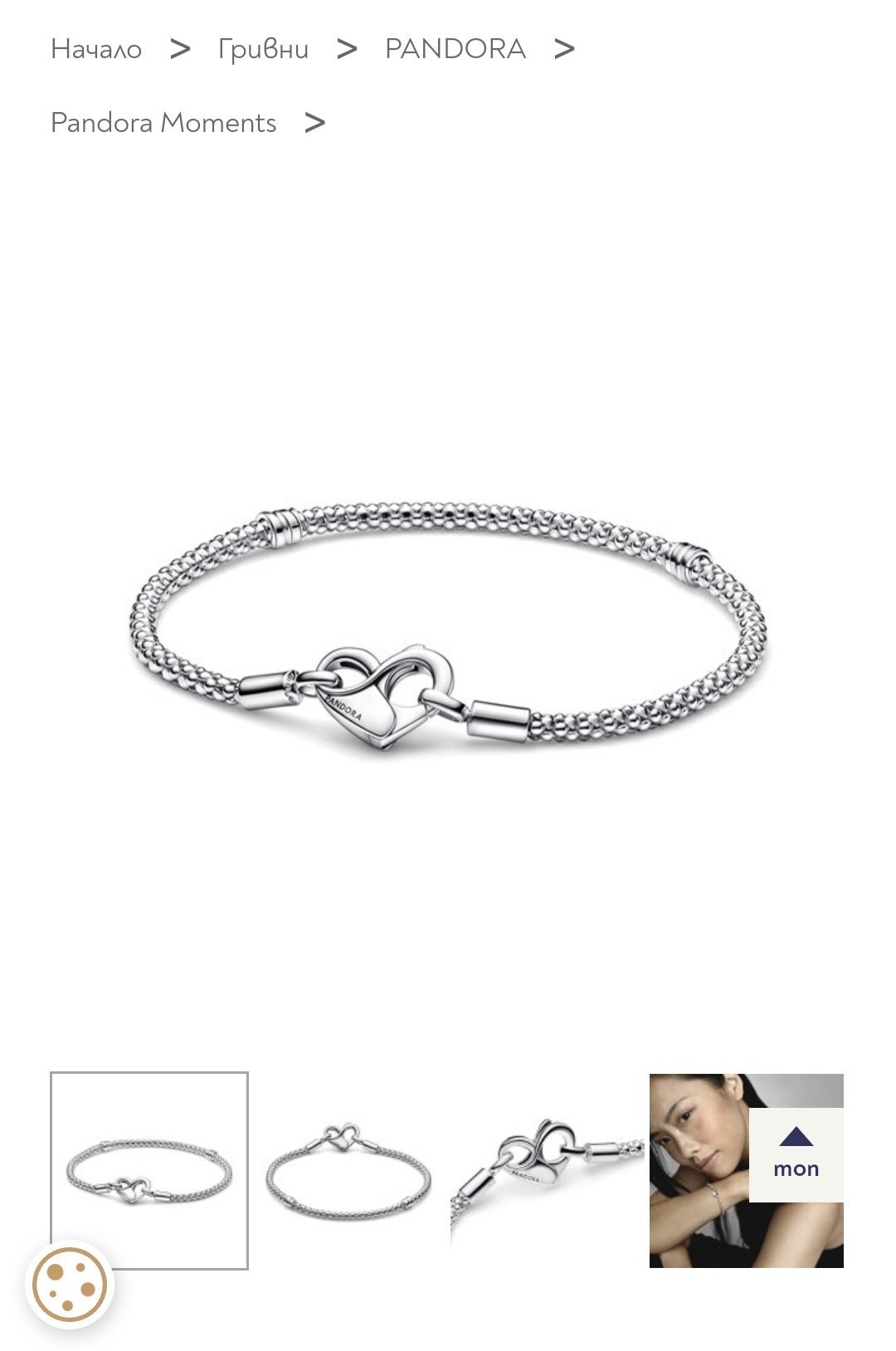The image size is (896, 1351).
Task: Select the first bracelet thumbnail with heart clasp
Action: tap(149, 1170)
